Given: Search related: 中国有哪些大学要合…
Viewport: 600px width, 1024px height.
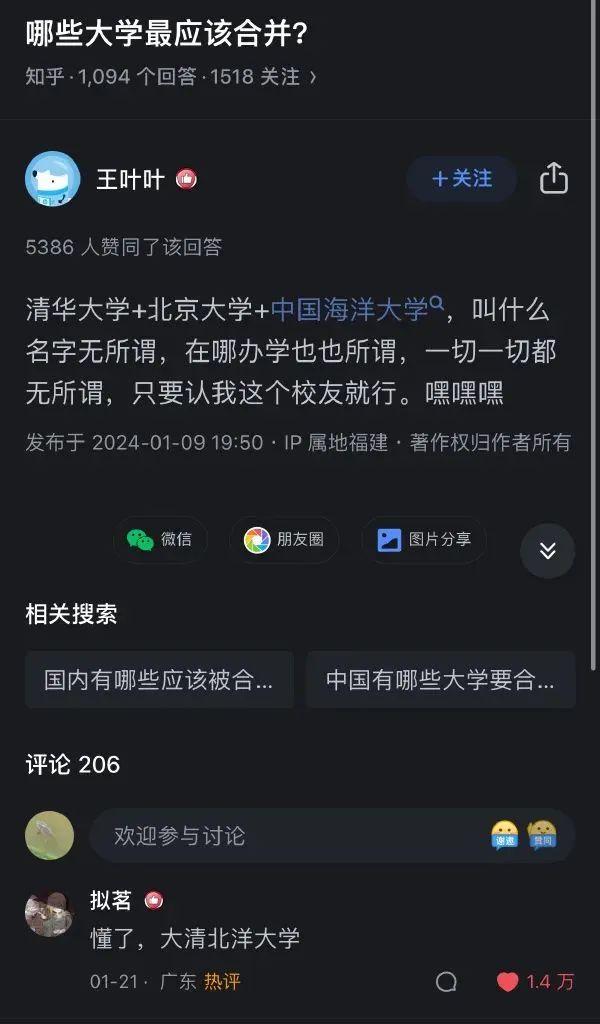Looking at the screenshot, I should [440, 680].
